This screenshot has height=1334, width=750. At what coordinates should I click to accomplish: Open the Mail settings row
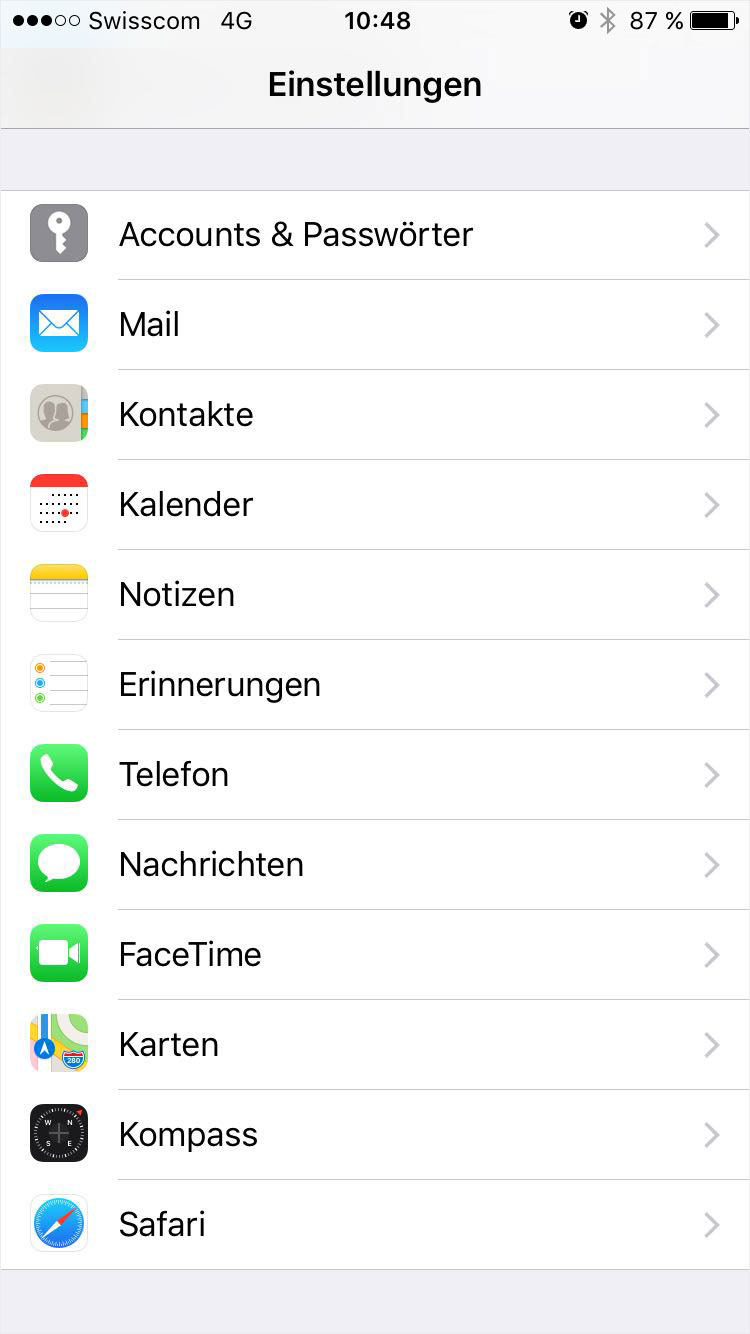(x=375, y=325)
